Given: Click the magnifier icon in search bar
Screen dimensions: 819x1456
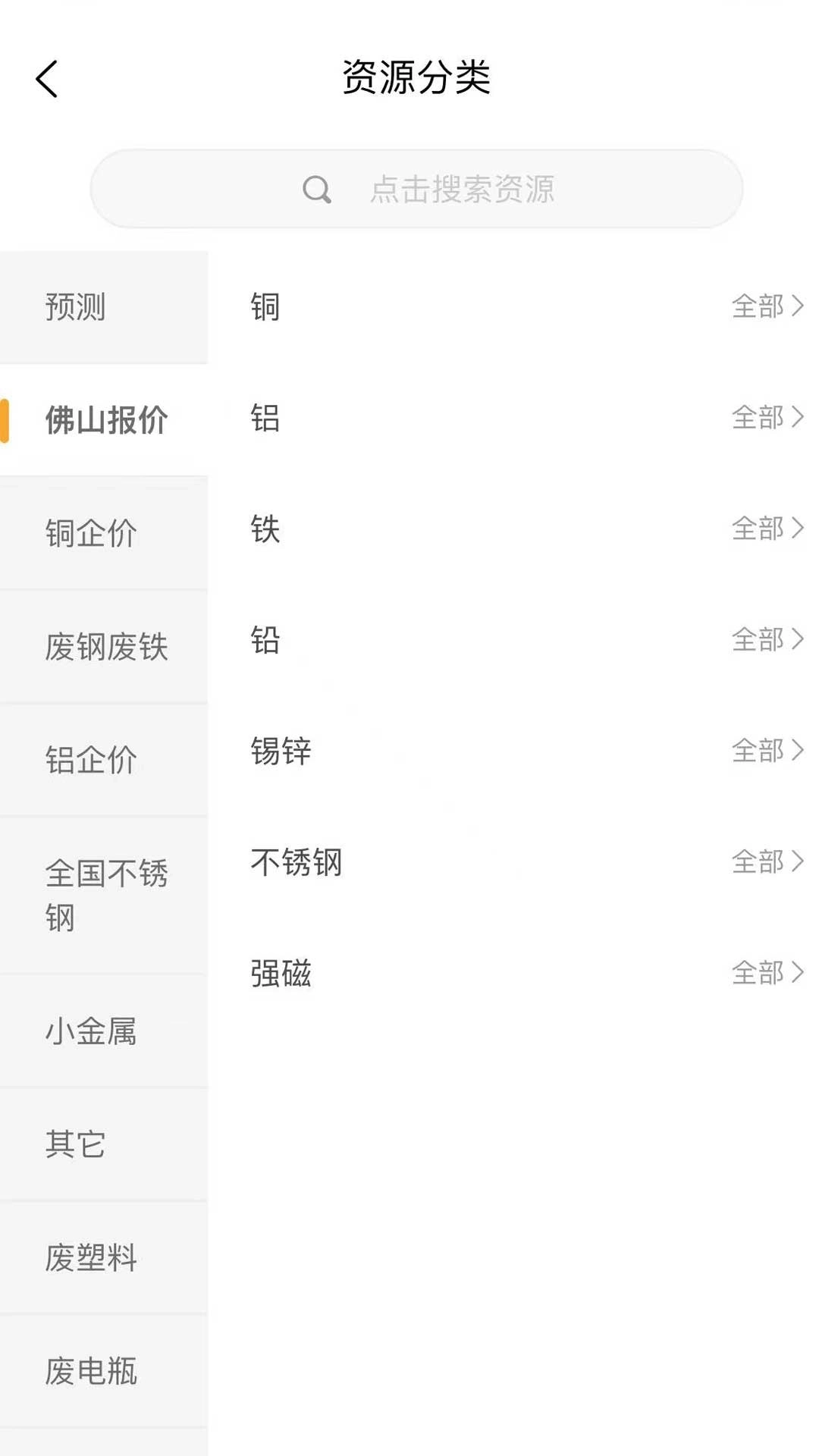Looking at the screenshot, I should tap(316, 189).
